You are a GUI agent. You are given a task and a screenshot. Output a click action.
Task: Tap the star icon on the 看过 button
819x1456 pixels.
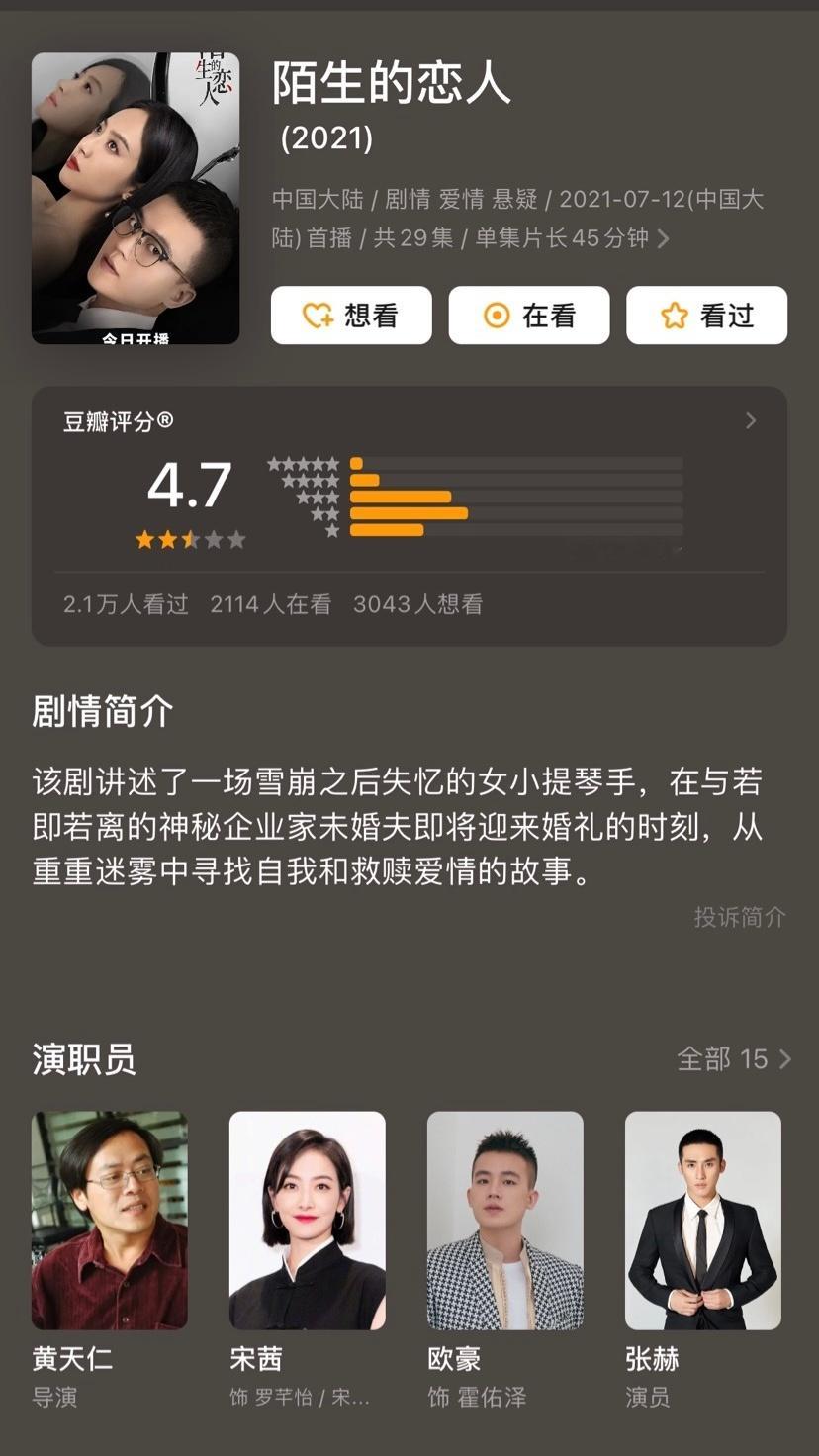coord(673,315)
